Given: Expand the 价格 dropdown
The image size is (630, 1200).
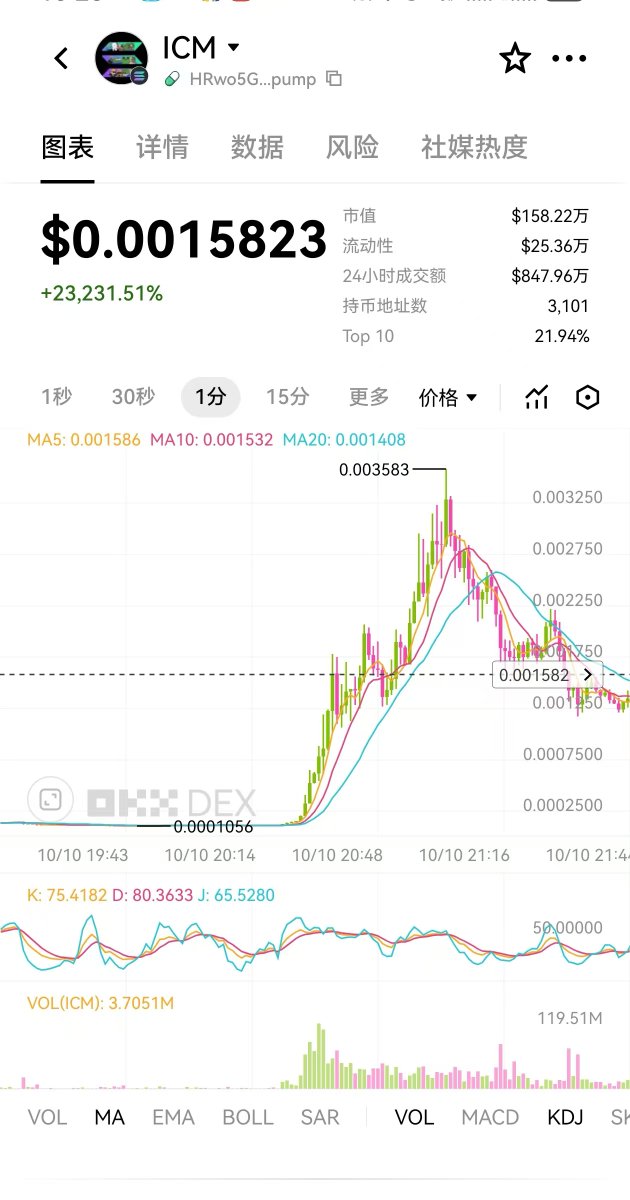Looking at the screenshot, I should pyautogui.click(x=447, y=397).
